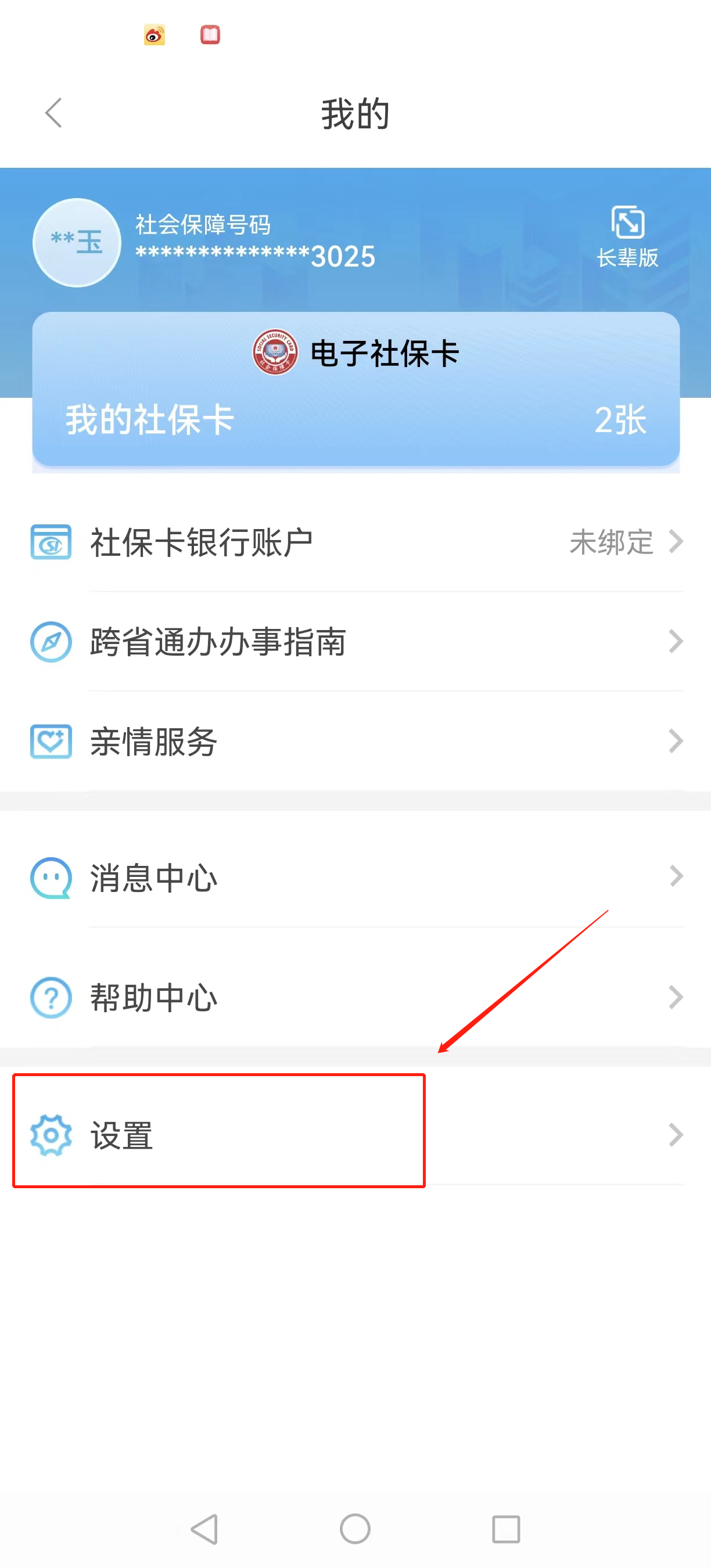This screenshot has height=1568, width=711.
Task: Open 社保卡银行账户 row
Action: point(355,542)
